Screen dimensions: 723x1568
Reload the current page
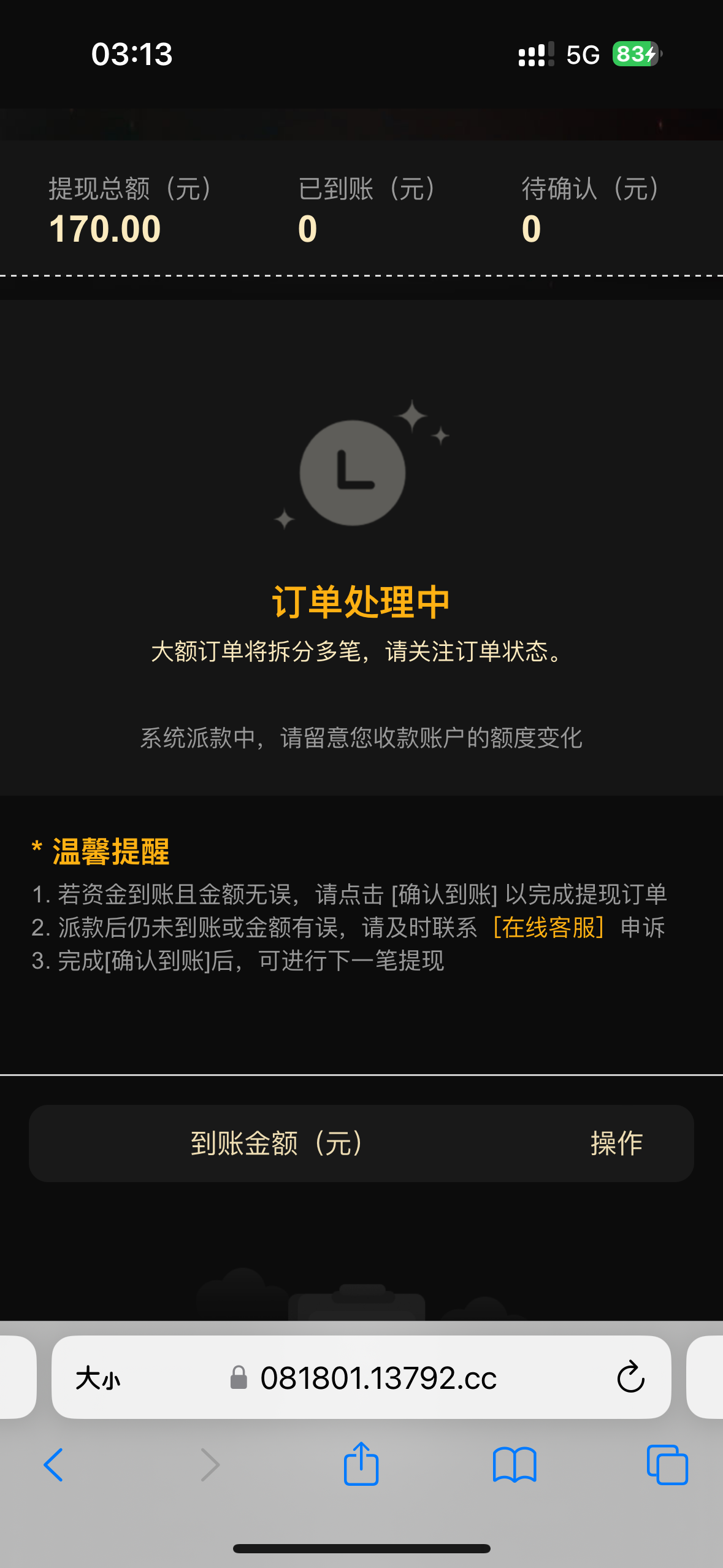630,1378
